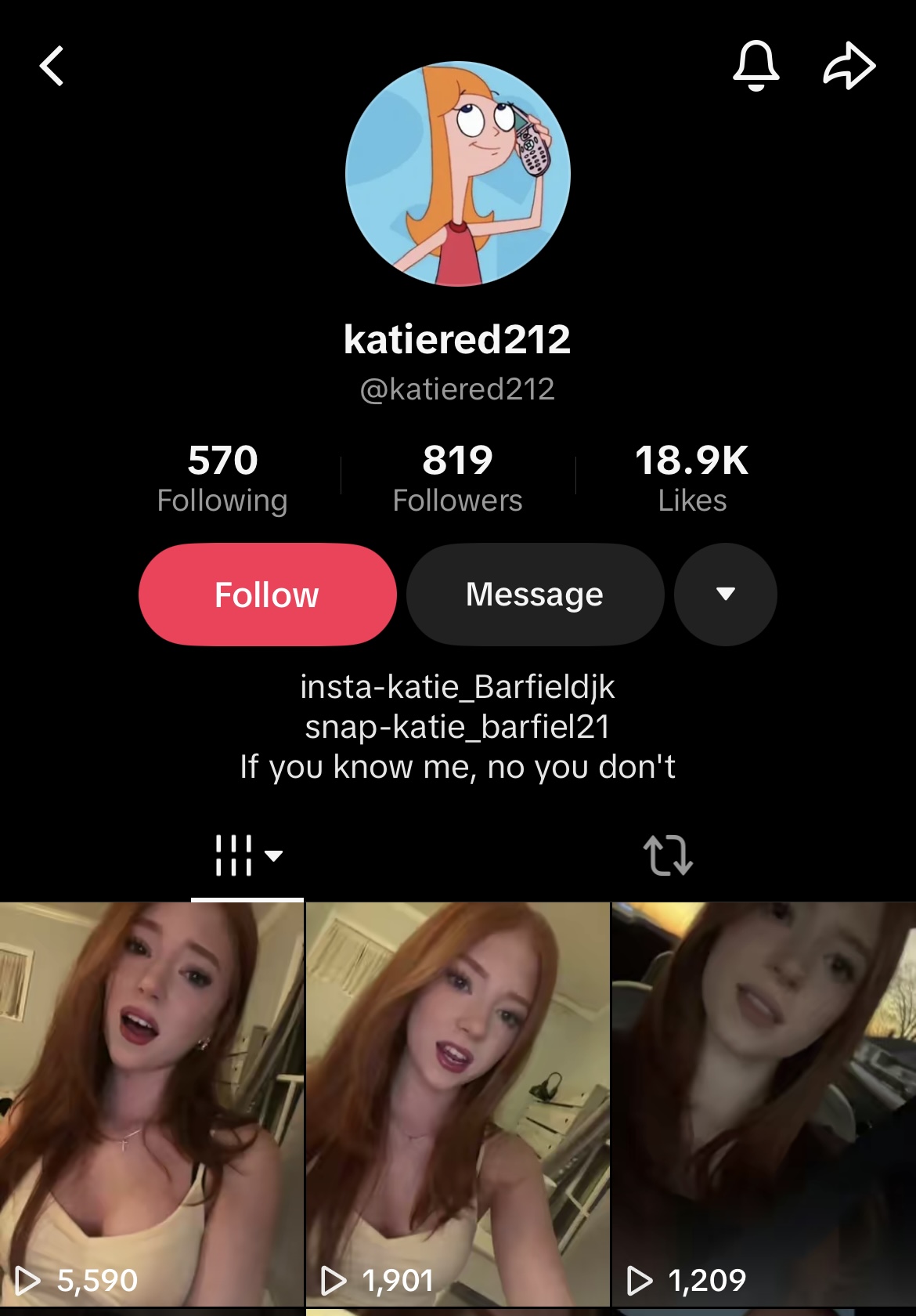Screen dimensions: 916x1316
Task: Open the notifications bell
Action: point(756,65)
